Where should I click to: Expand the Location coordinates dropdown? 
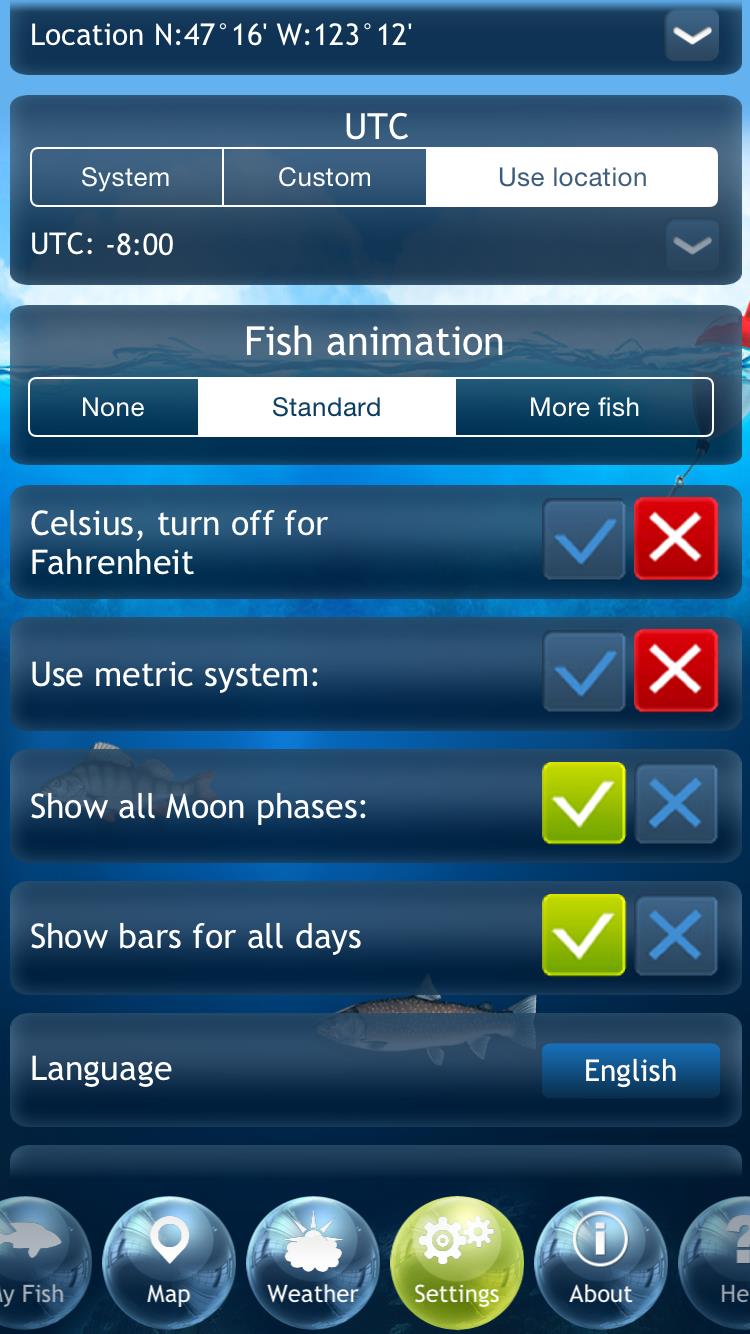[692, 36]
